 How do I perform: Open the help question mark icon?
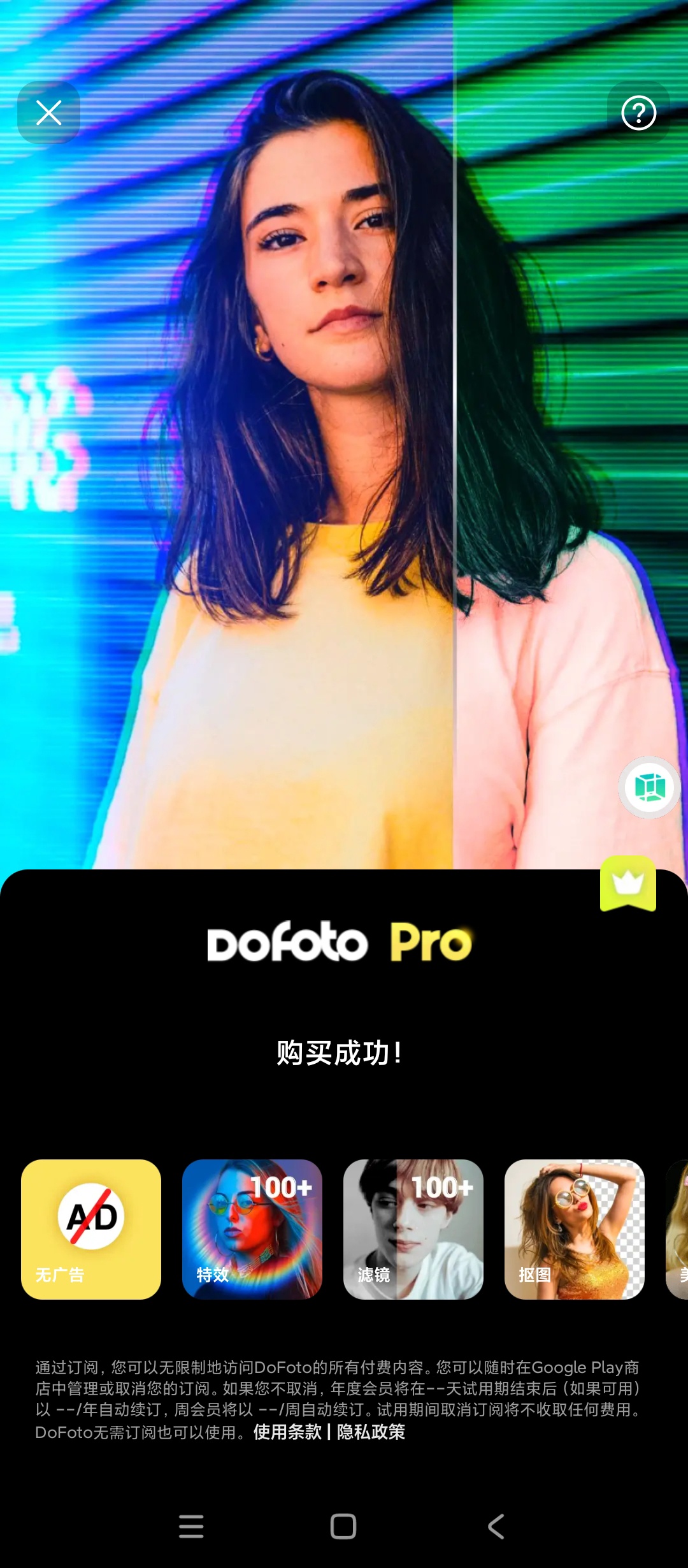point(638,113)
